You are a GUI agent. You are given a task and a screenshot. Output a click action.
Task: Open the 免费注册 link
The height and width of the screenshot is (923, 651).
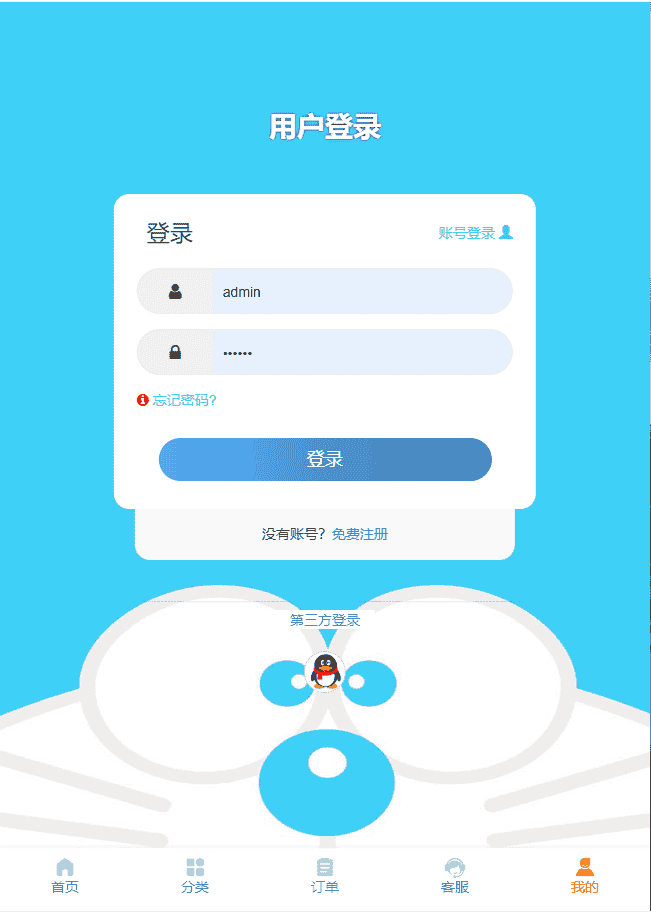click(359, 534)
